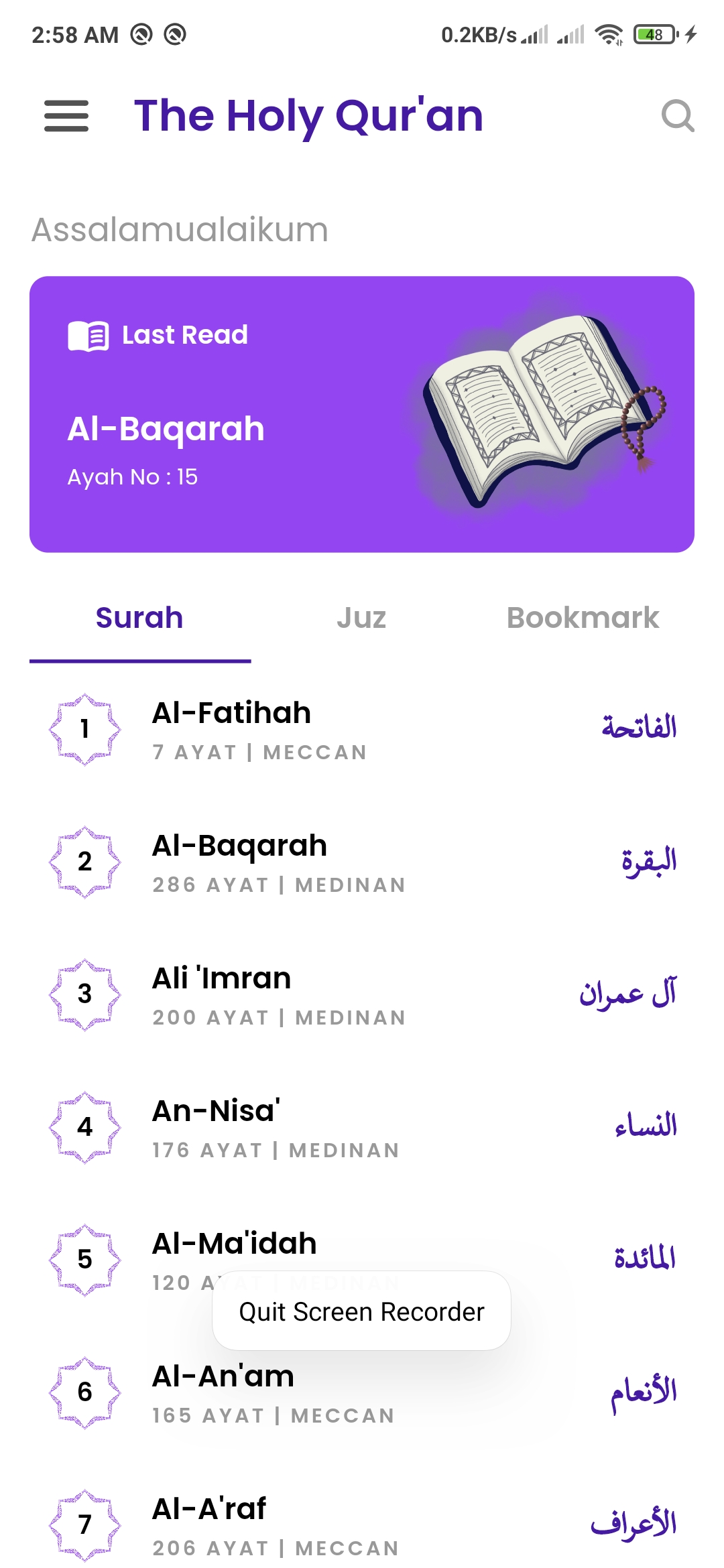Tap the open Quran illustration on the card
Image resolution: width=724 pixels, height=1568 pixels.
536,409
